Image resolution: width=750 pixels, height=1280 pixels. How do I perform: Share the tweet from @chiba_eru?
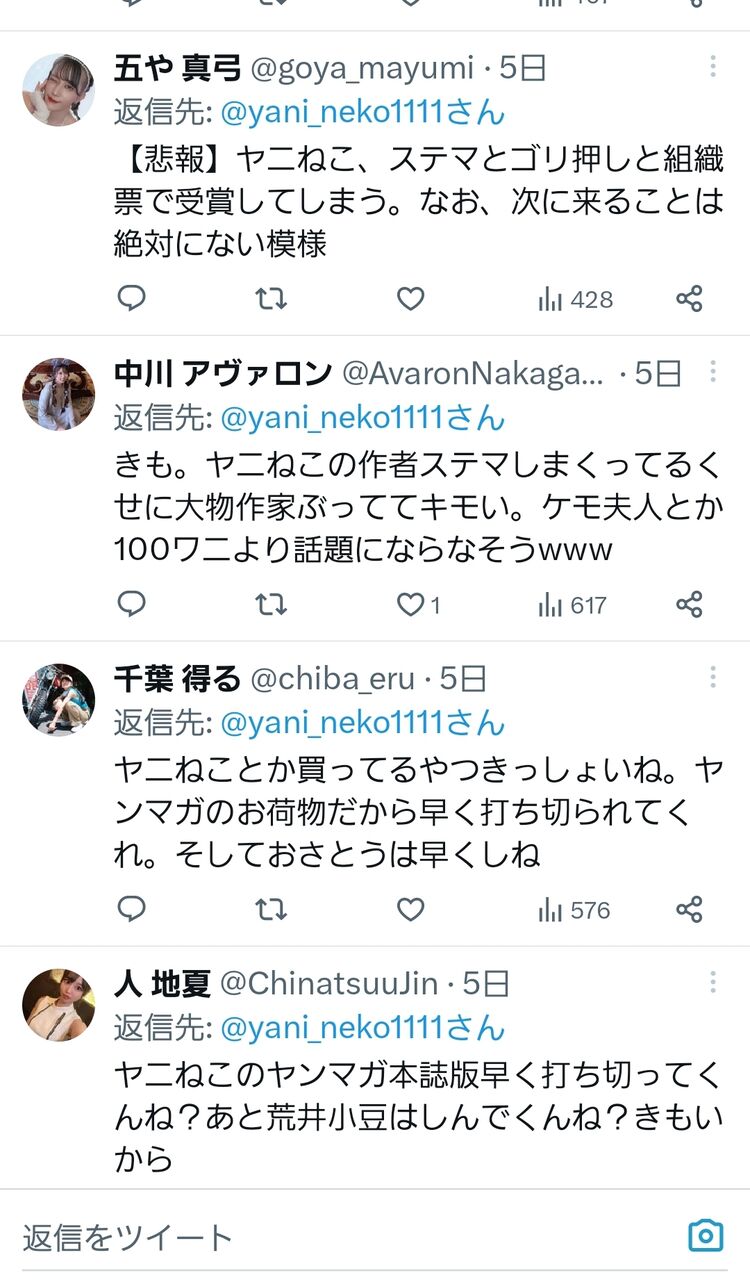689,909
